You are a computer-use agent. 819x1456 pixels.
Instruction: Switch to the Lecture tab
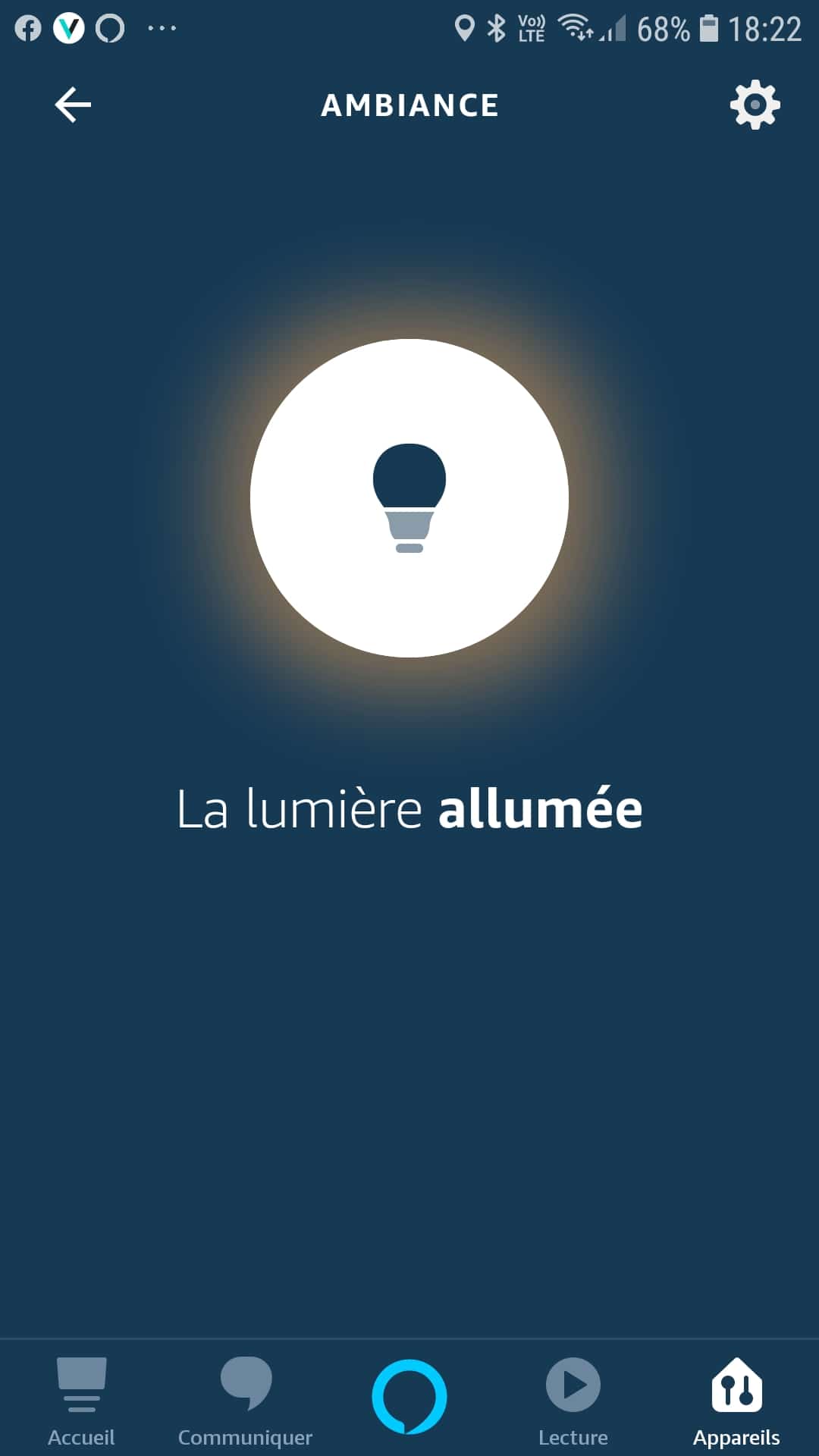[573, 1401]
